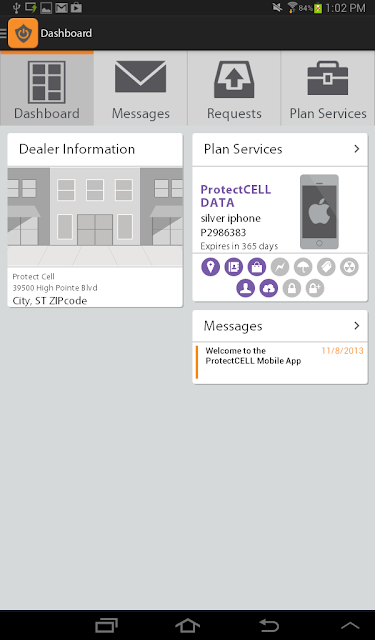Viewport: 375px width, 640px height.
Task: Tap the purple location pin service icon
Action: (x=211, y=267)
